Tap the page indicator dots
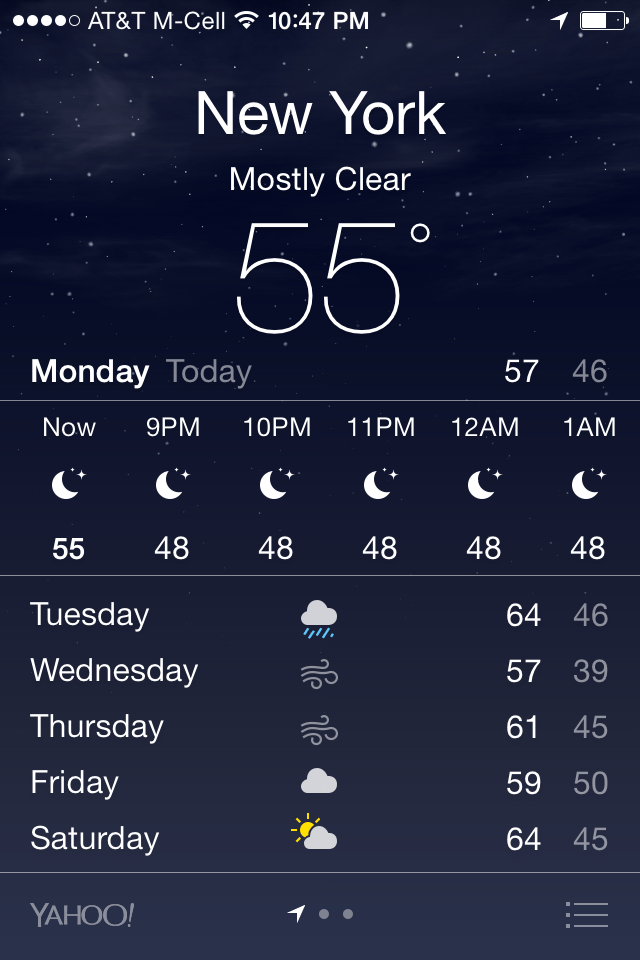640x960 pixels. 322,913
